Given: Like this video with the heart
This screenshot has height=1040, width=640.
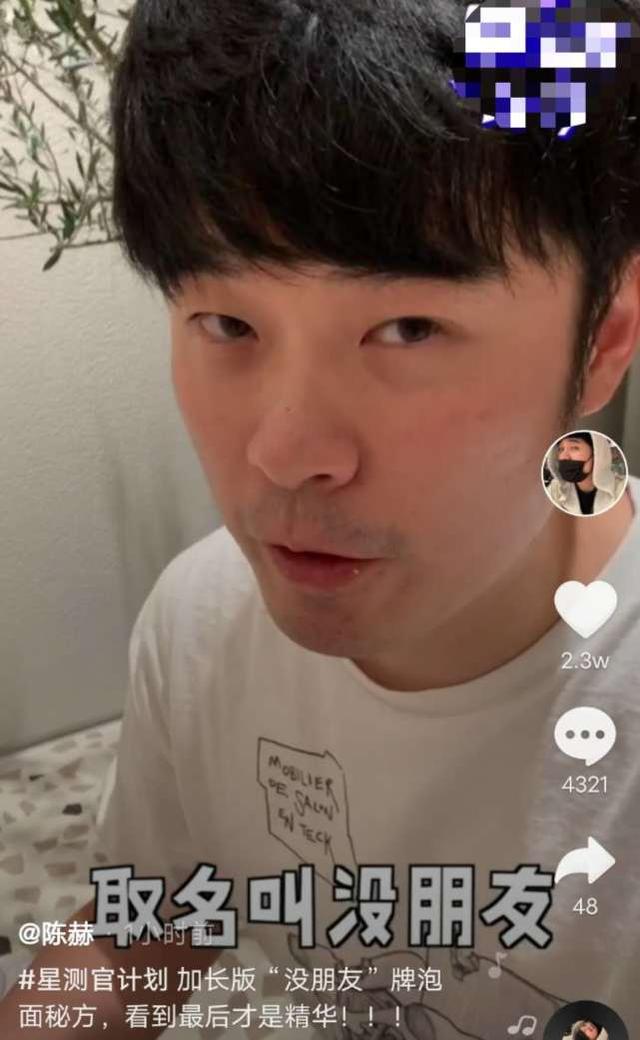Looking at the screenshot, I should click(x=585, y=607).
